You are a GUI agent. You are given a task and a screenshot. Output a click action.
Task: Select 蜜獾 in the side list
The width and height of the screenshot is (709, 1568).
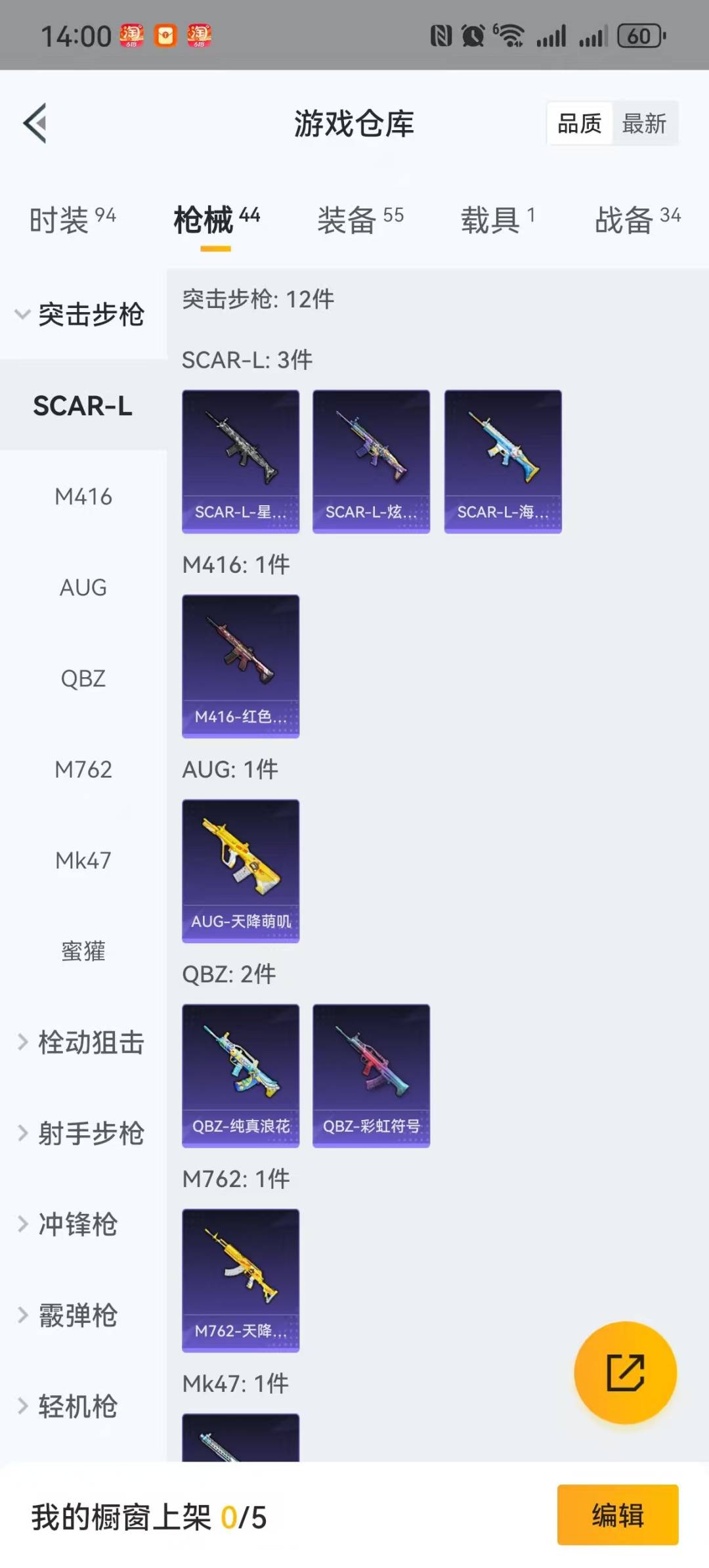(83, 951)
